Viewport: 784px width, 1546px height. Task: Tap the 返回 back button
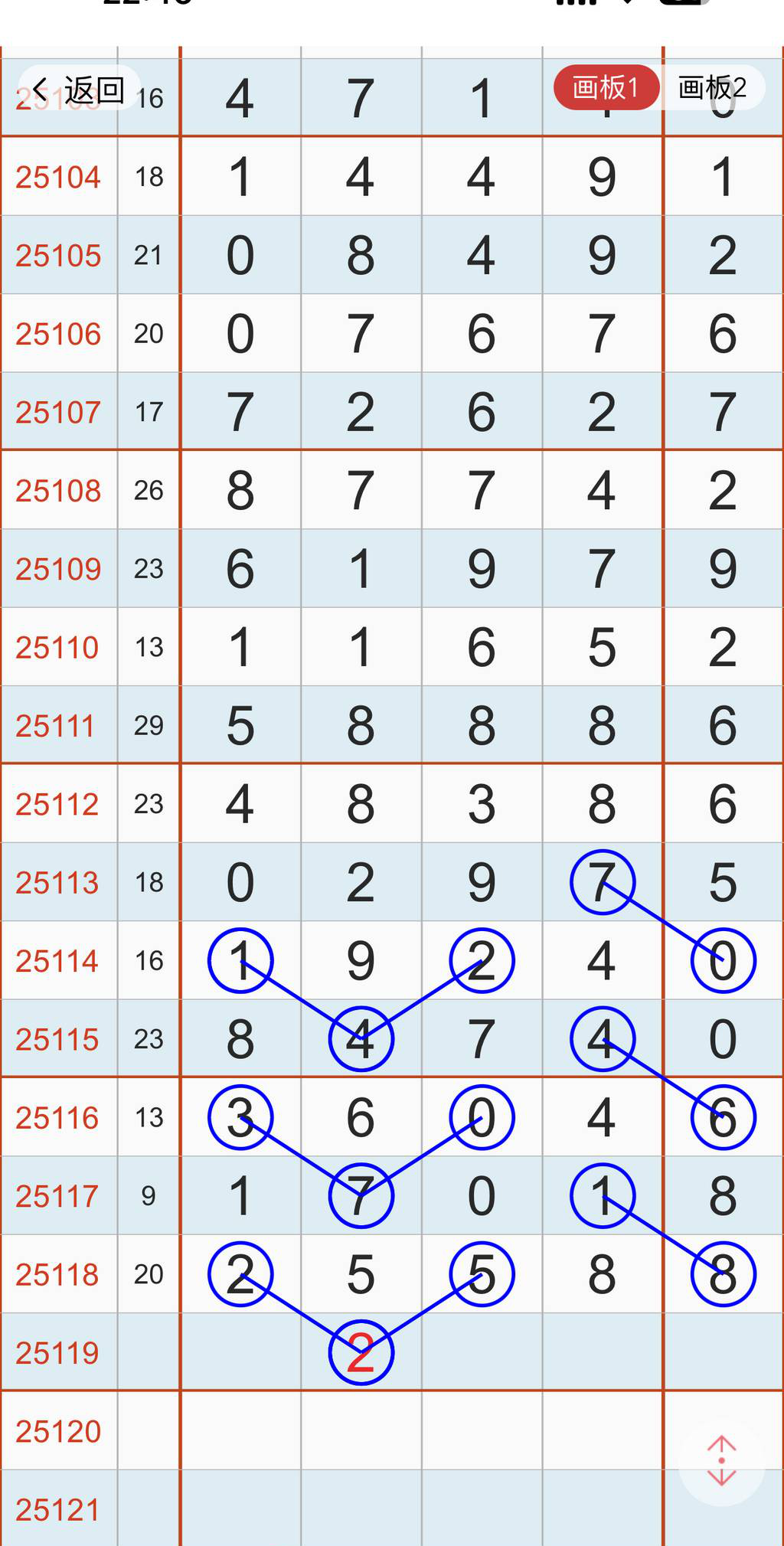point(79,90)
